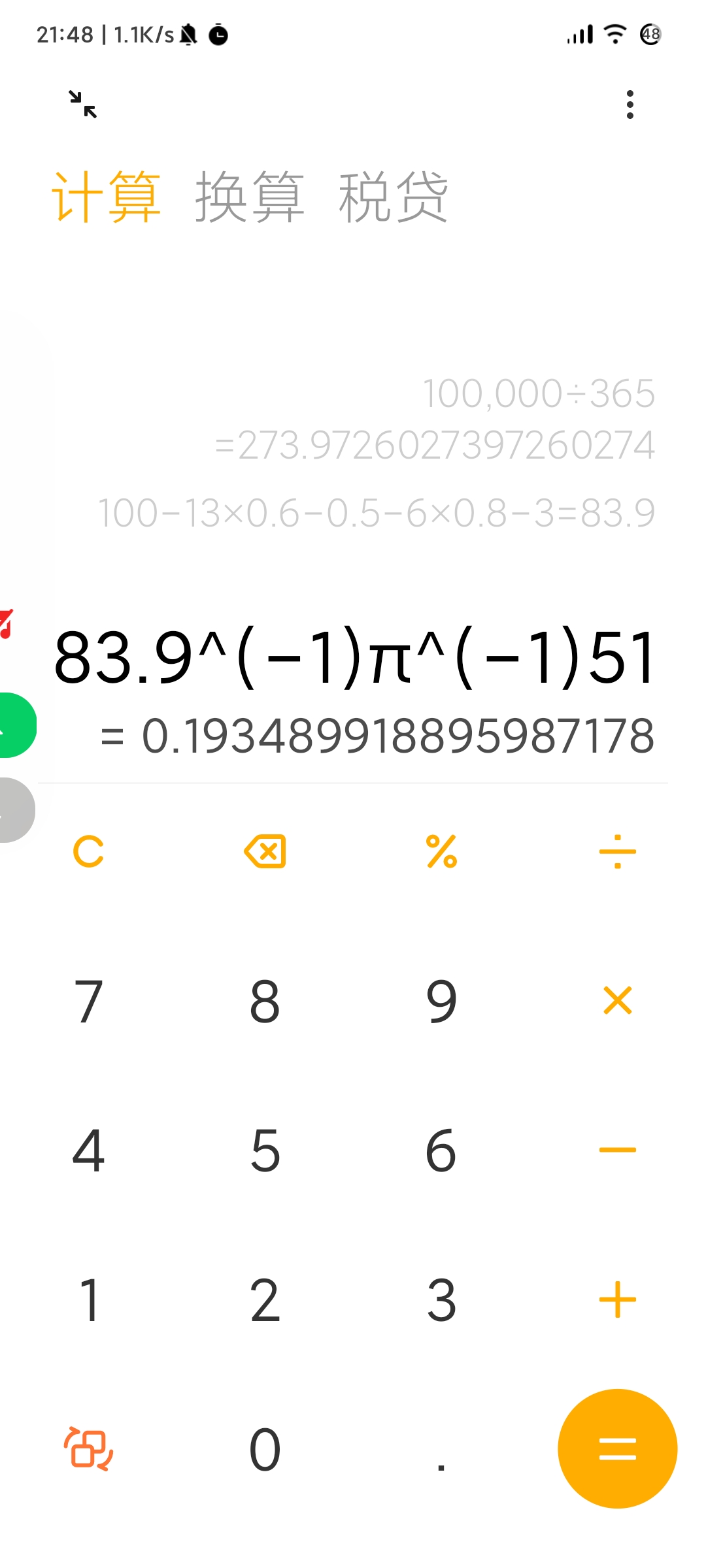The width and height of the screenshot is (706, 1568).
Task: Enter digit 7
Action: pos(88,1001)
